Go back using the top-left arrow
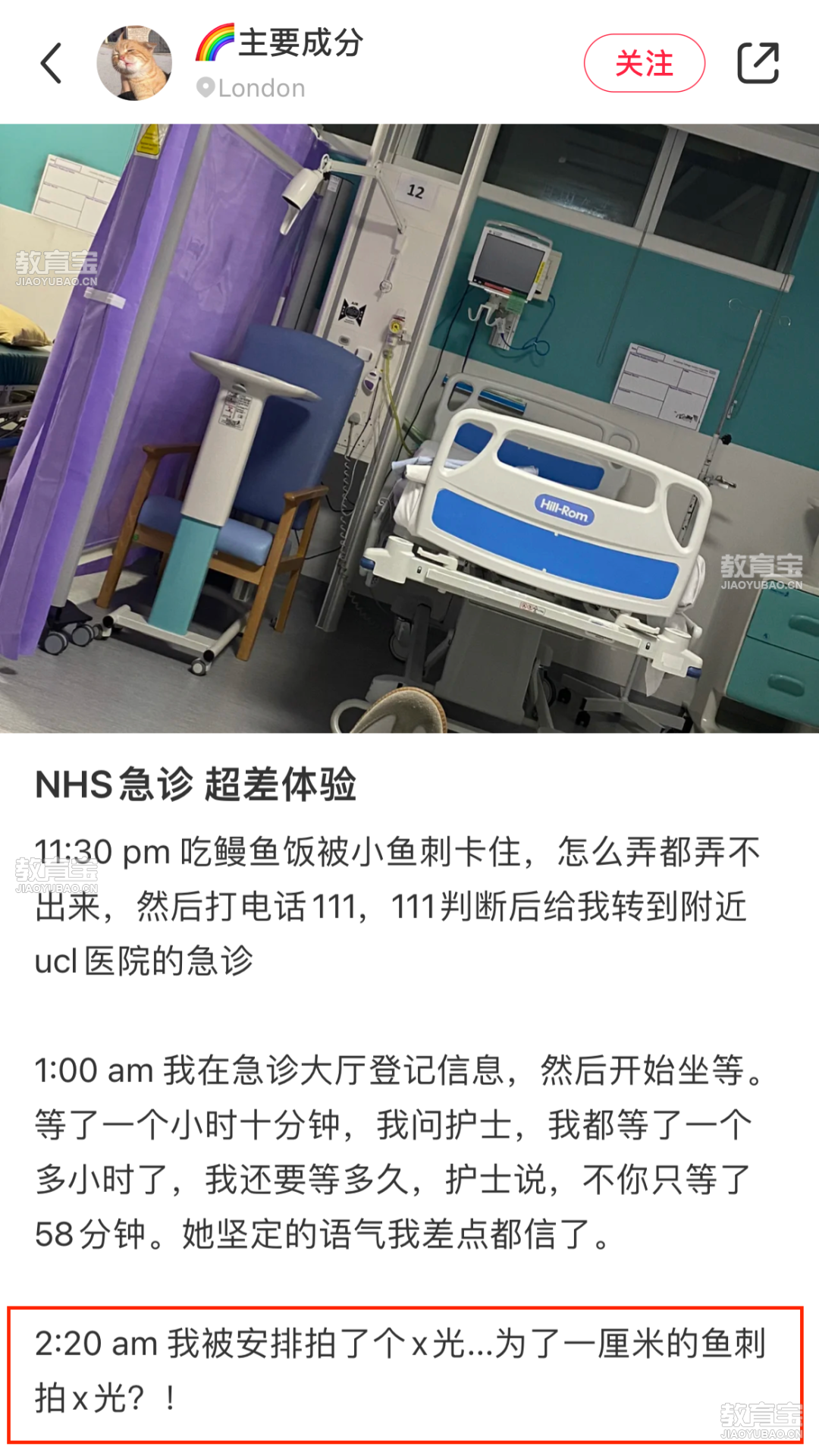Screen dimensions: 819x1456 coord(51,63)
